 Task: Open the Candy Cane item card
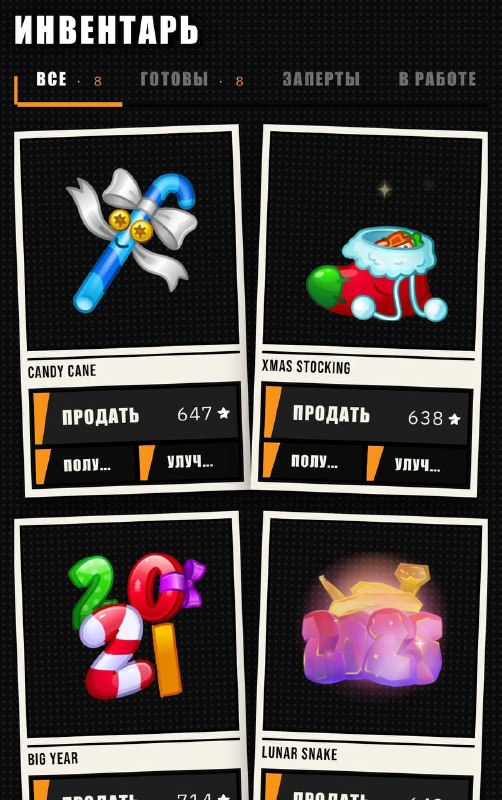click(x=131, y=240)
